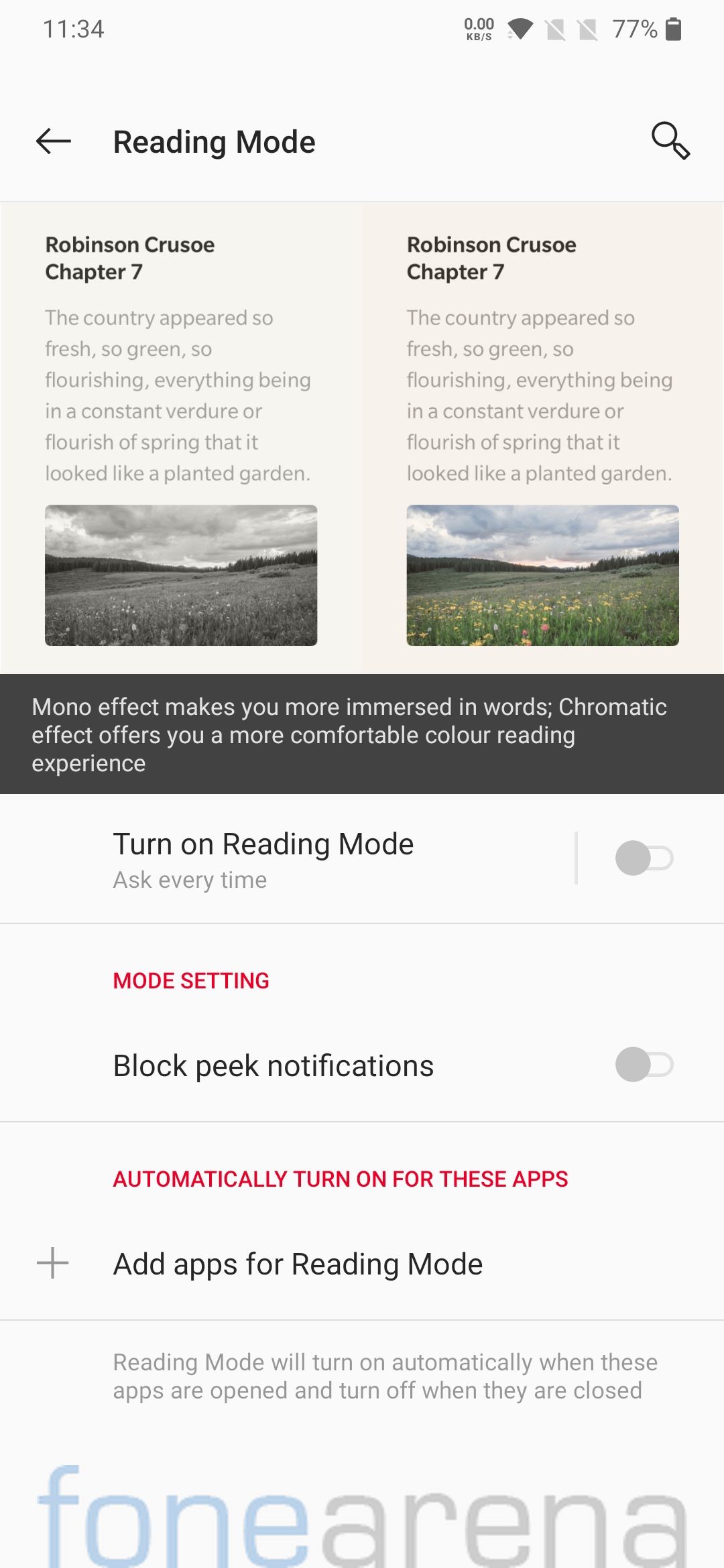Viewport: 724px width, 1568px height.
Task: Open the settings search icon
Action: [x=670, y=141]
